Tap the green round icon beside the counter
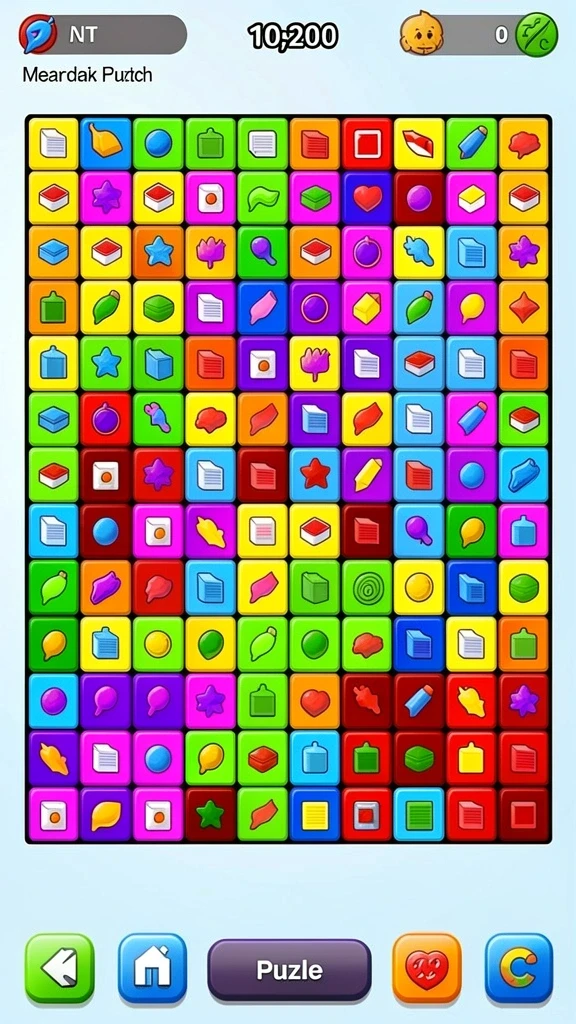Image resolution: width=576 pixels, height=1024 pixels. pyautogui.click(x=537, y=35)
